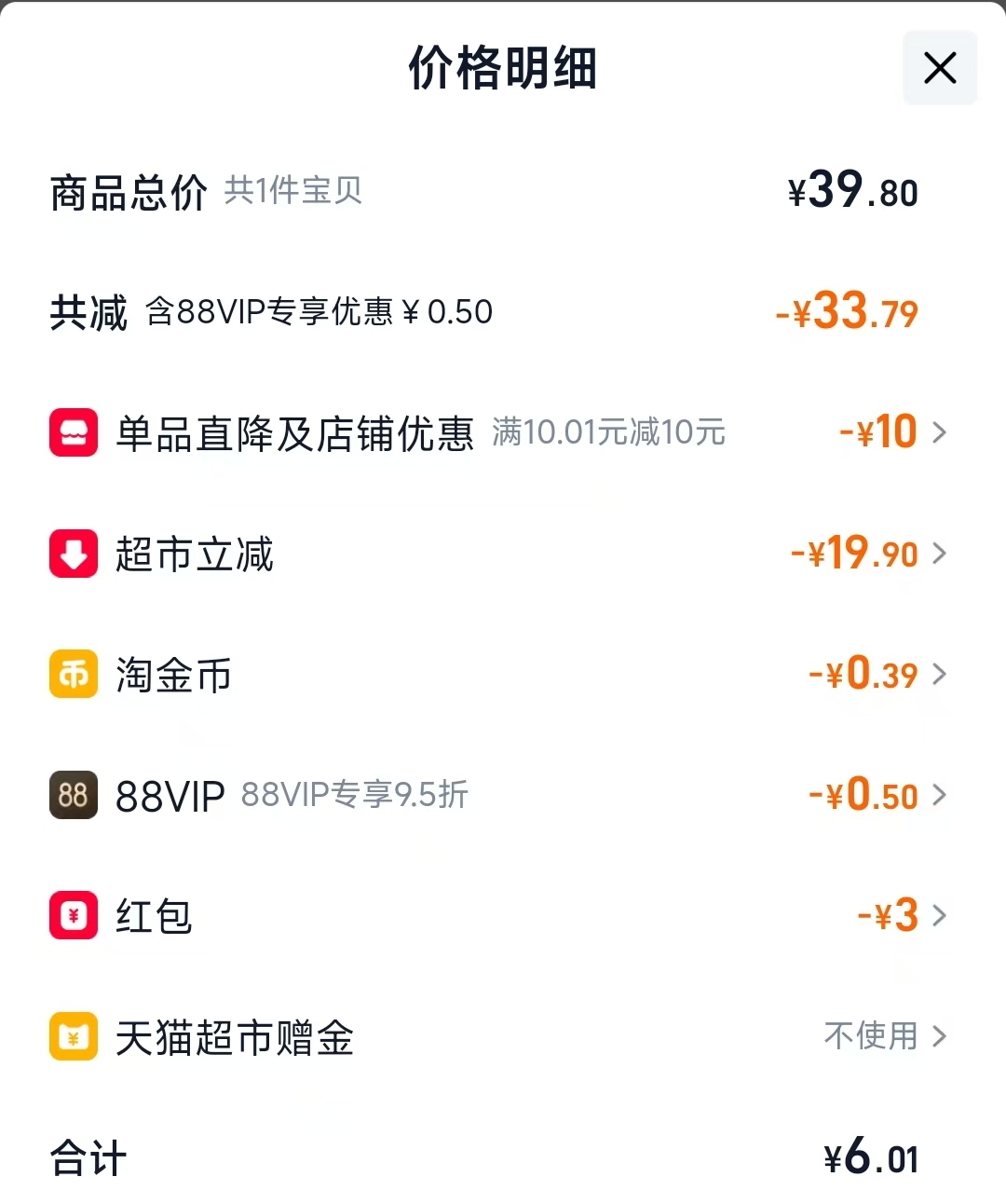Click the close X on price details
This screenshot has width=1006, height=1204.
(x=939, y=68)
